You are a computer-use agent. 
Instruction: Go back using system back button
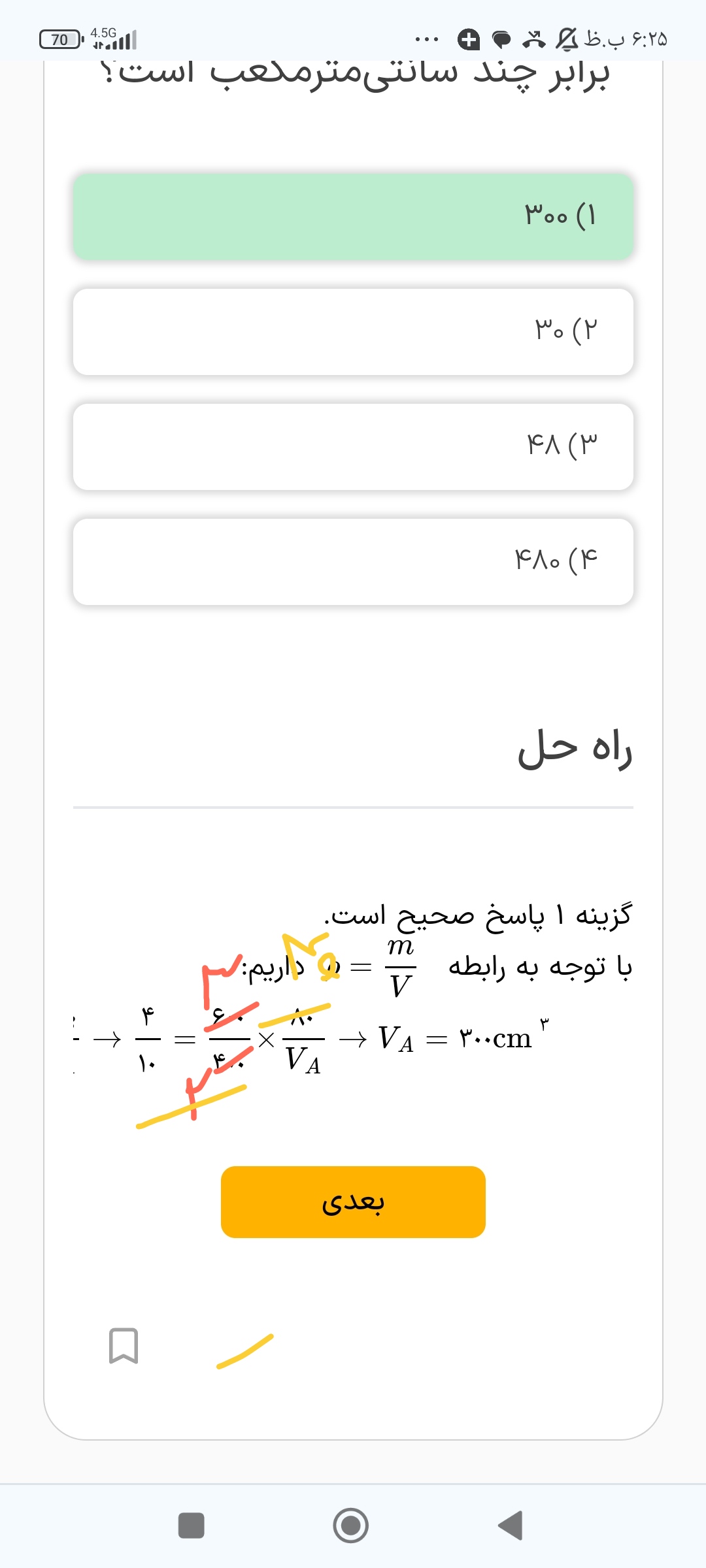pos(511,1526)
